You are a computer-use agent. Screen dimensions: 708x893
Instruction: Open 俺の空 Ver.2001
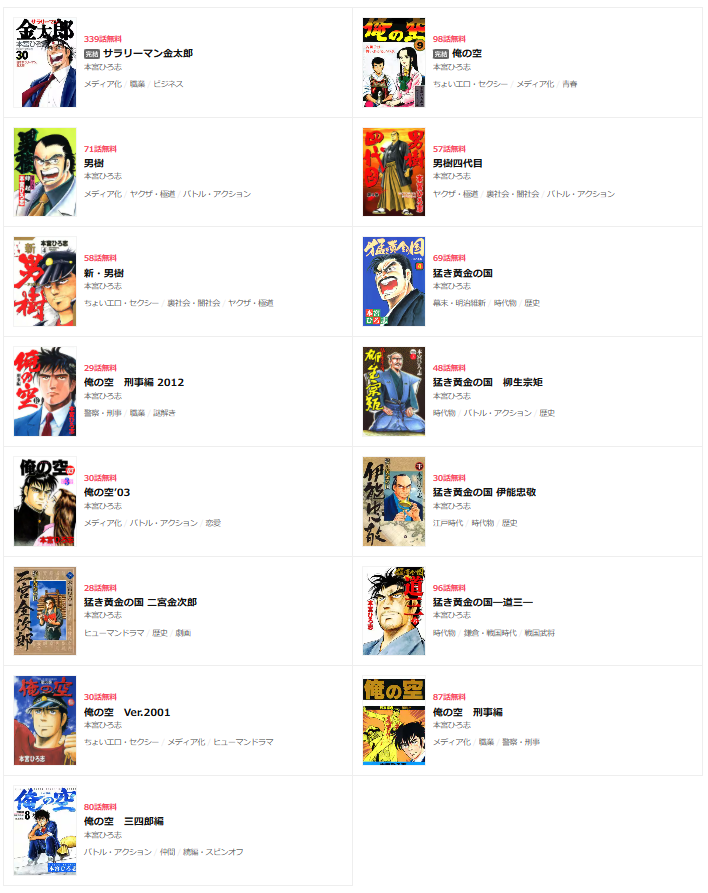pos(127,712)
